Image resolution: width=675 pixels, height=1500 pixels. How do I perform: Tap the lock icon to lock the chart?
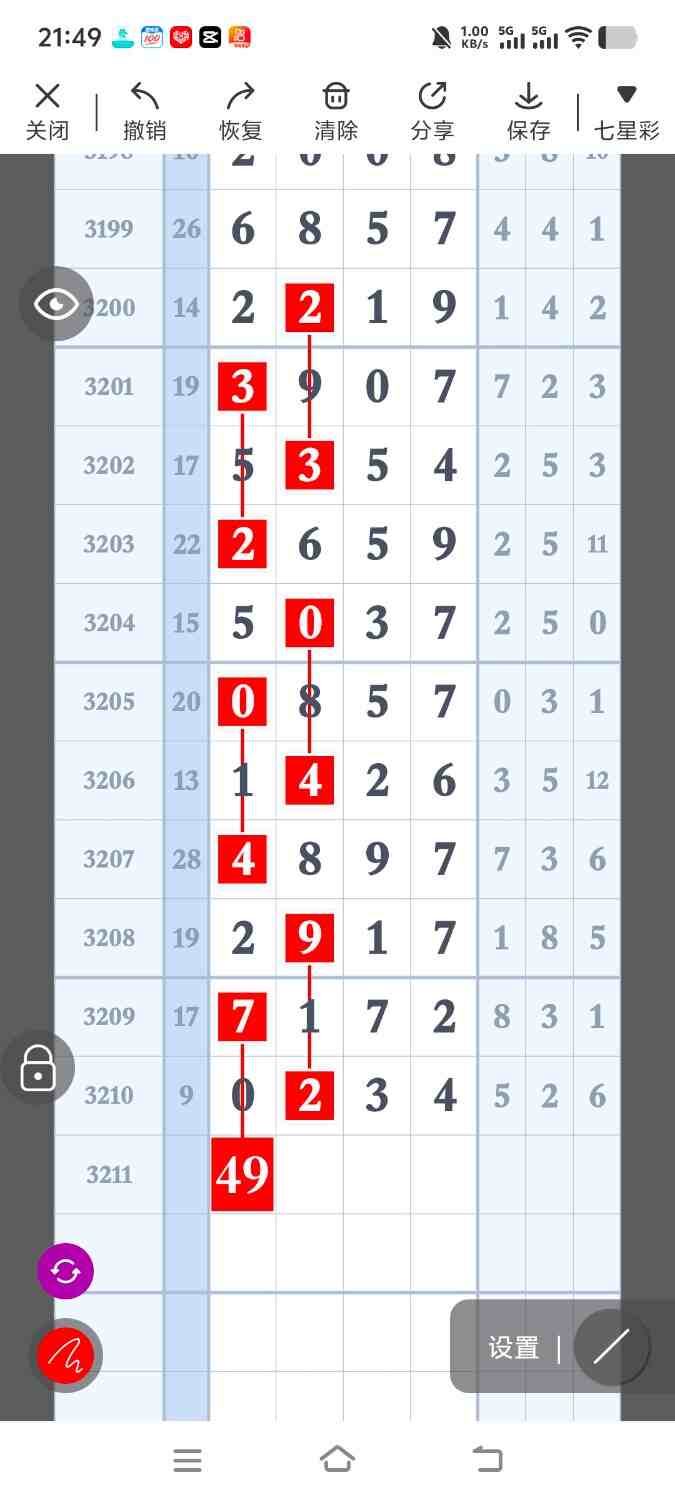click(x=38, y=1067)
